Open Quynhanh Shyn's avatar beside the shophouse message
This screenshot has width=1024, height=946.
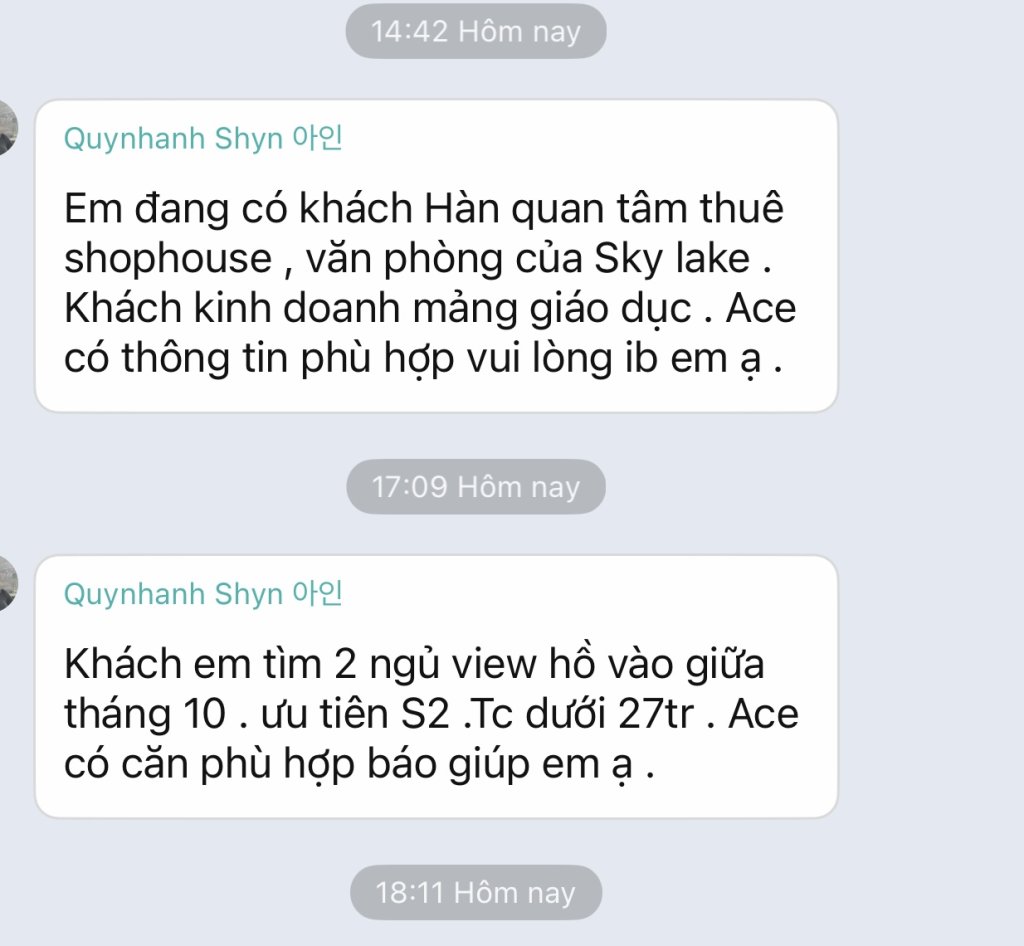(x=7, y=127)
